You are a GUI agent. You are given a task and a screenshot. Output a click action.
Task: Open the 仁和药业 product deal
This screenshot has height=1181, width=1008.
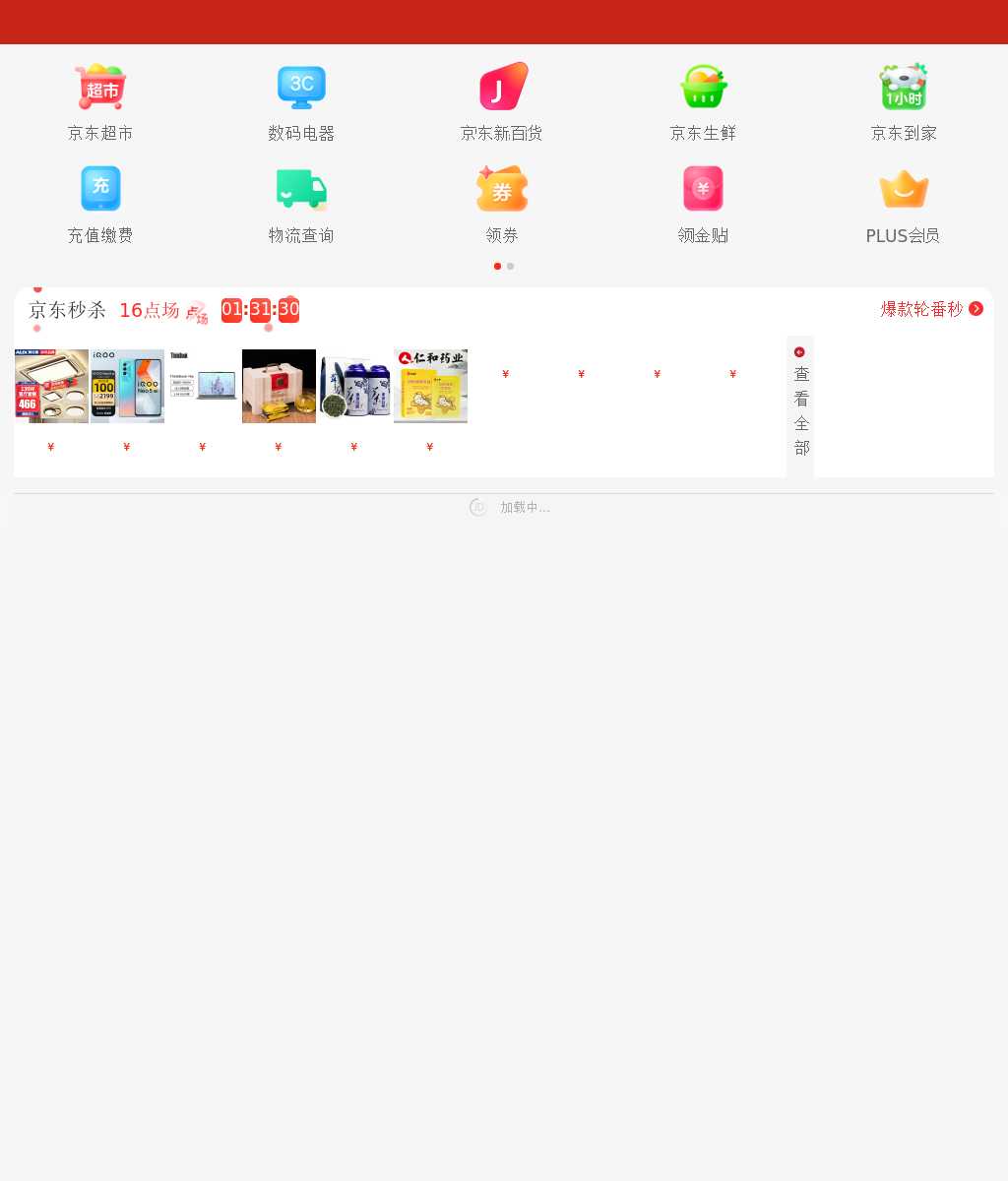click(x=430, y=386)
